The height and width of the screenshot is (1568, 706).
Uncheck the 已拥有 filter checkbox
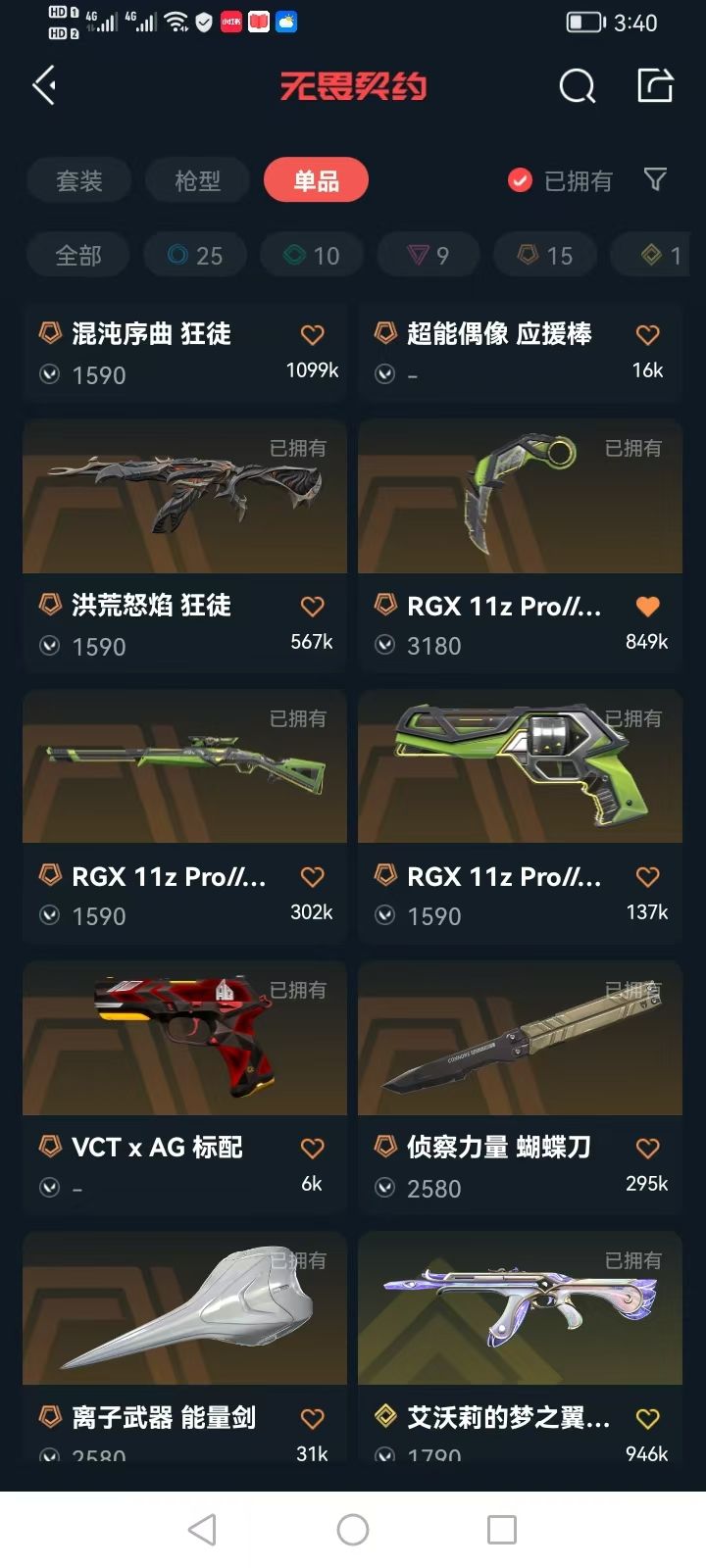tap(520, 180)
